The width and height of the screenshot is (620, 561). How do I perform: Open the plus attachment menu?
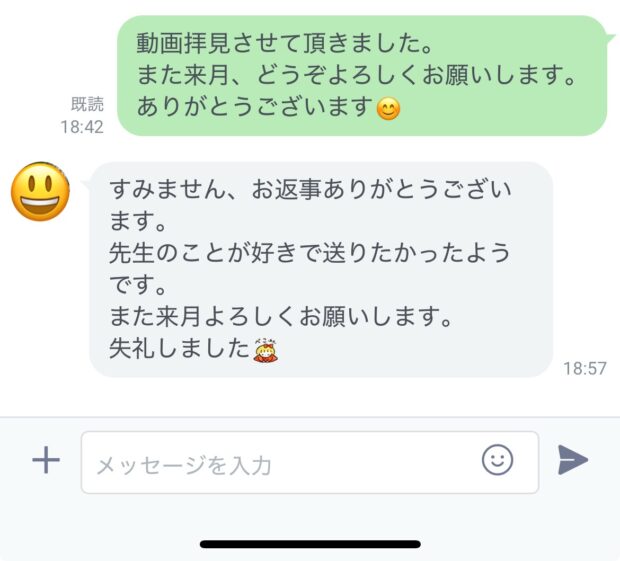[46, 461]
